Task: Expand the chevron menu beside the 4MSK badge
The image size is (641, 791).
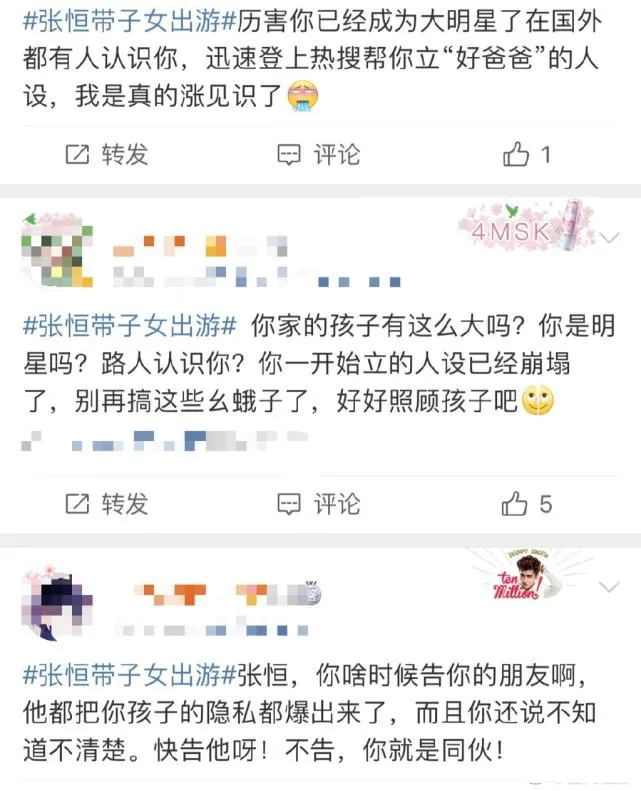Action: (x=609, y=237)
